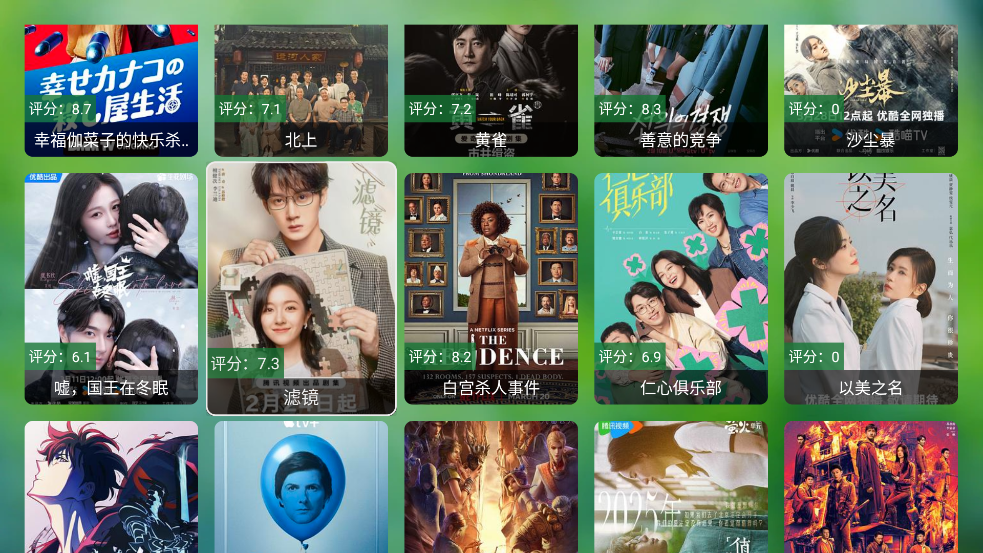The height and width of the screenshot is (553, 983).
Task: Open the 仁心俱乐部 card
Action: (x=681, y=288)
